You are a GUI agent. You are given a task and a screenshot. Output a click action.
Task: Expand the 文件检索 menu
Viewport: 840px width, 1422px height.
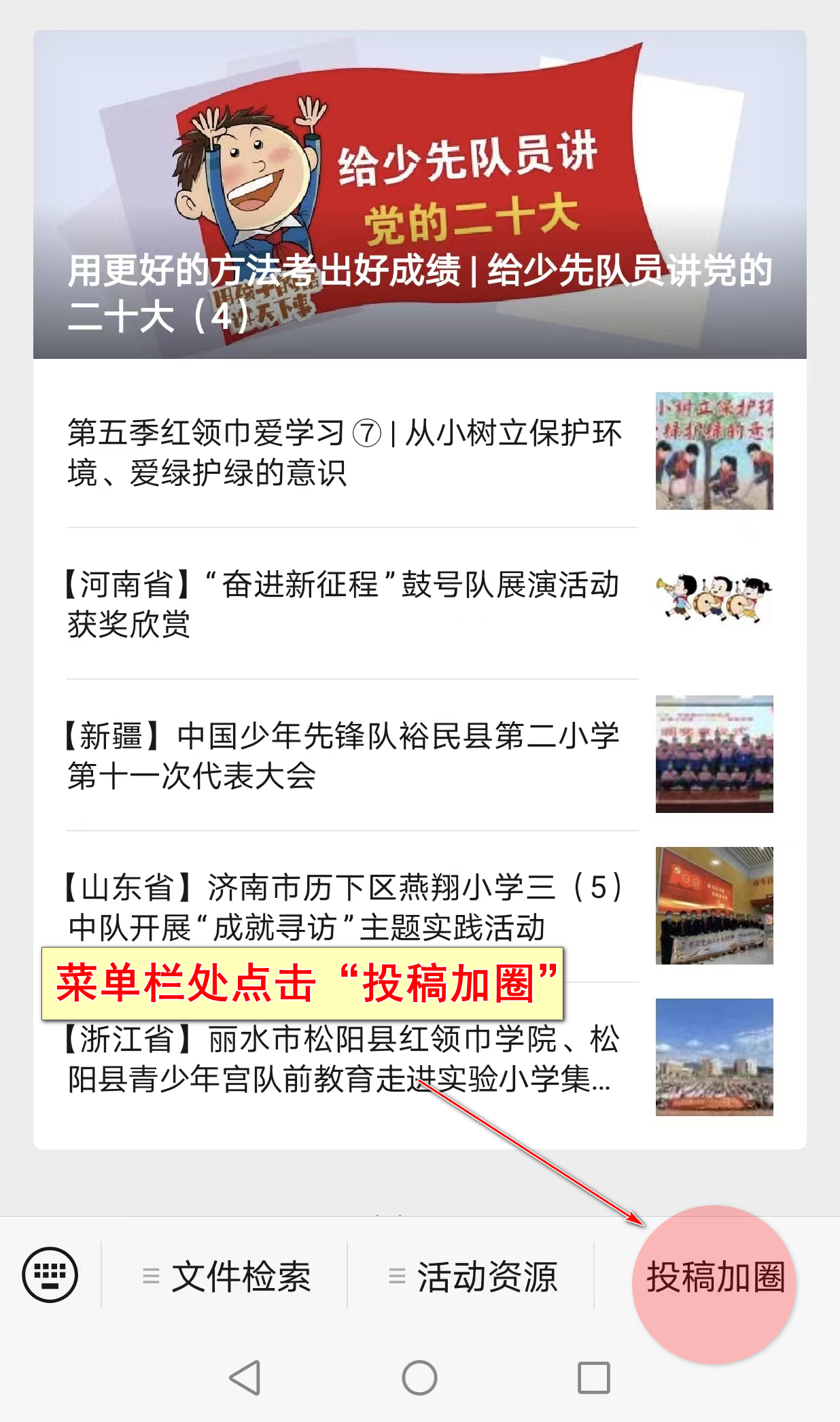click(226, 1276)
